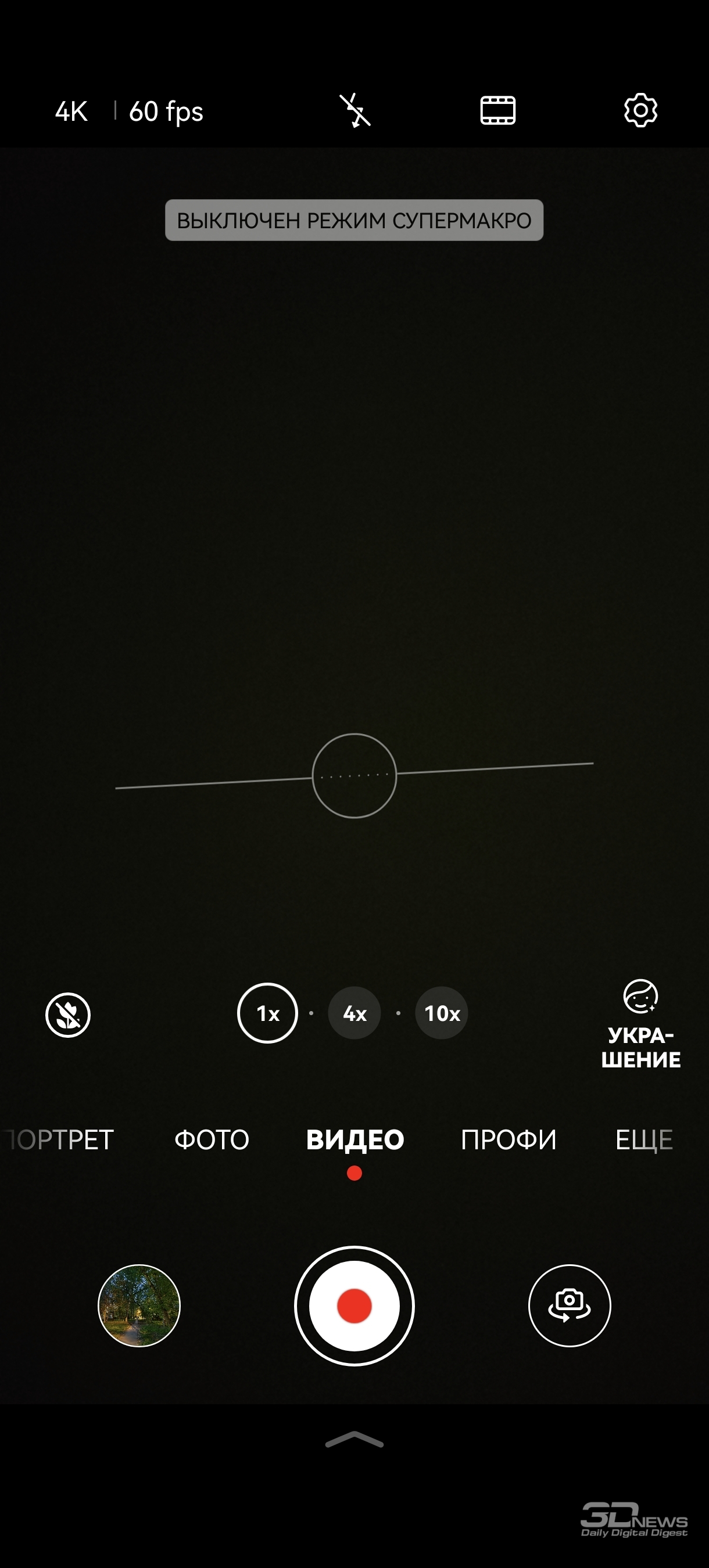Select 10x zoom level

(x=442, y=1013)
